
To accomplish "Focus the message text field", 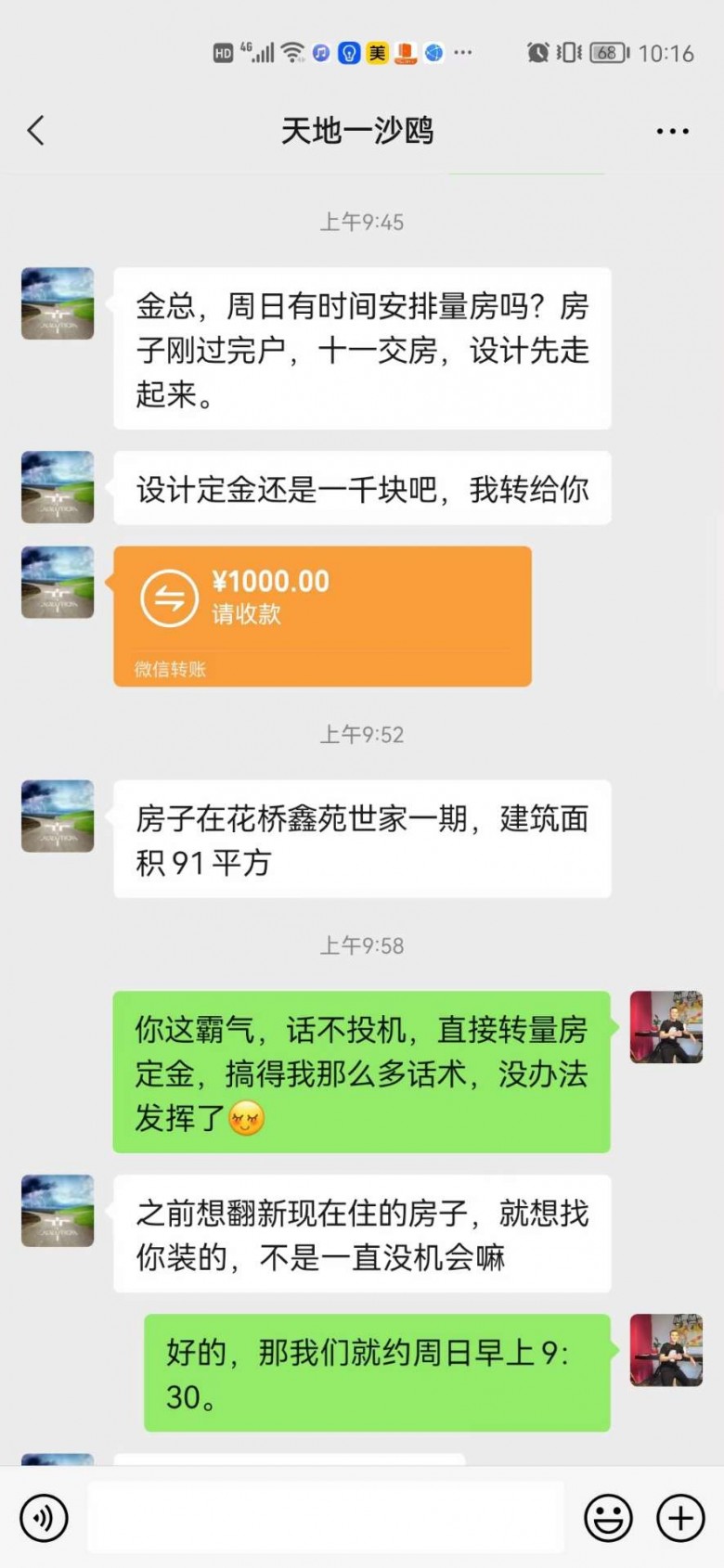I will click(x=325, y=1518).
